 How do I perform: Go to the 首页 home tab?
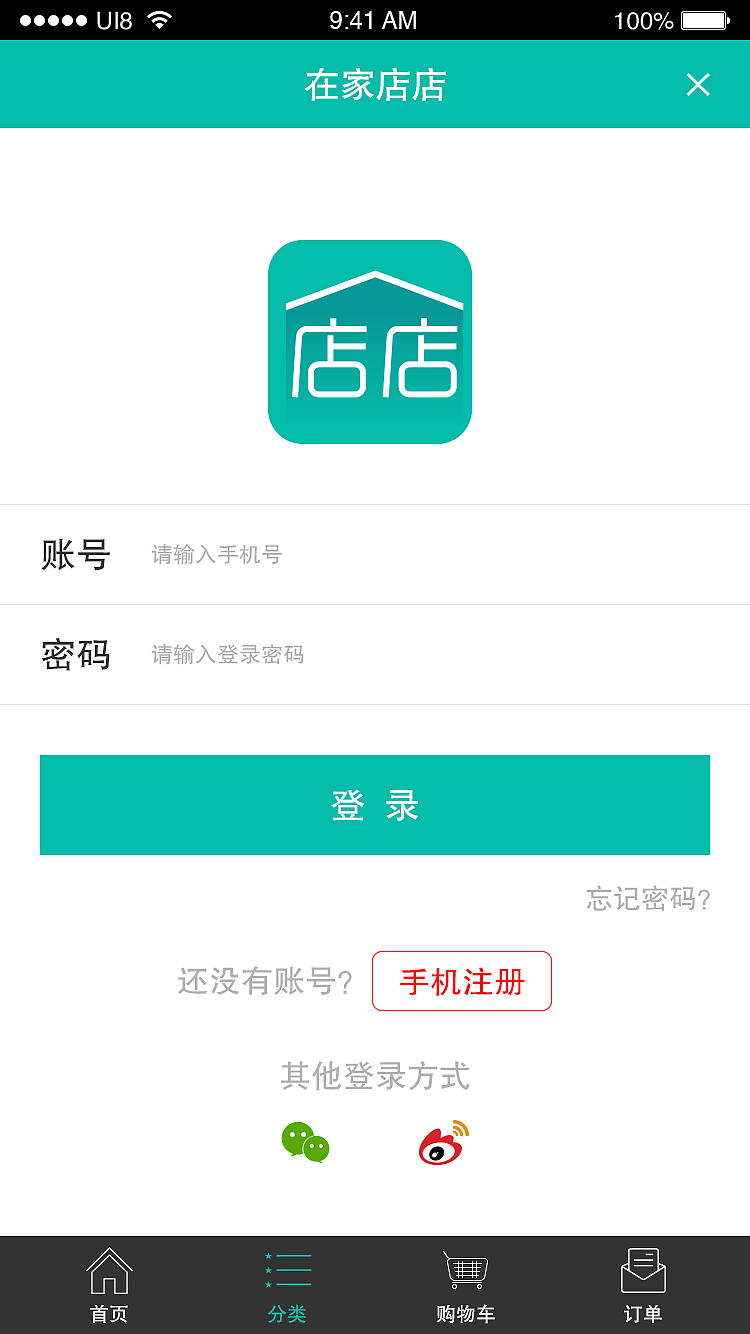pyautogui.click(x=109, y=1285)
